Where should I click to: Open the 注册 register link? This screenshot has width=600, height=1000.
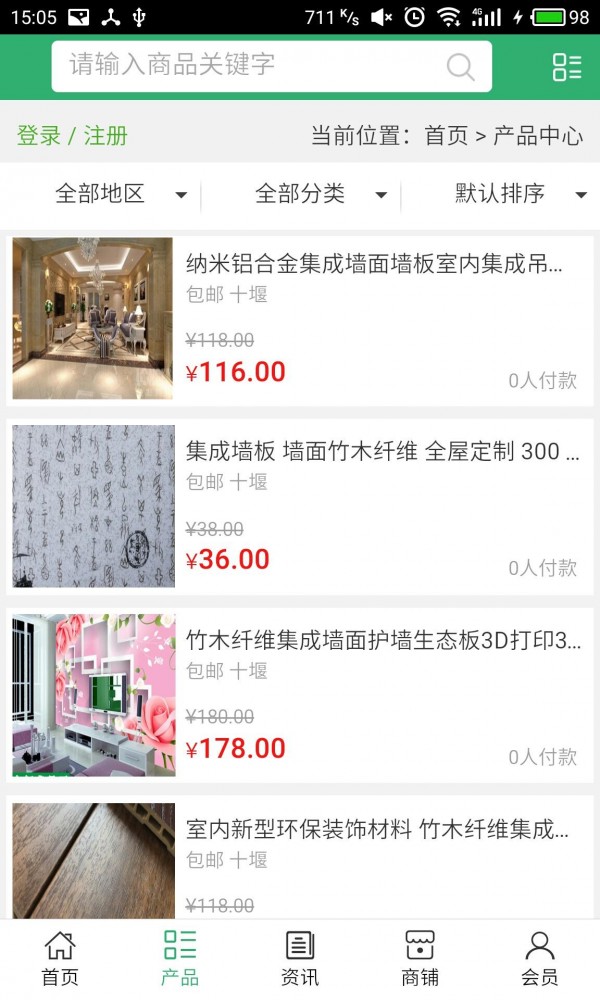coord(106,136)
